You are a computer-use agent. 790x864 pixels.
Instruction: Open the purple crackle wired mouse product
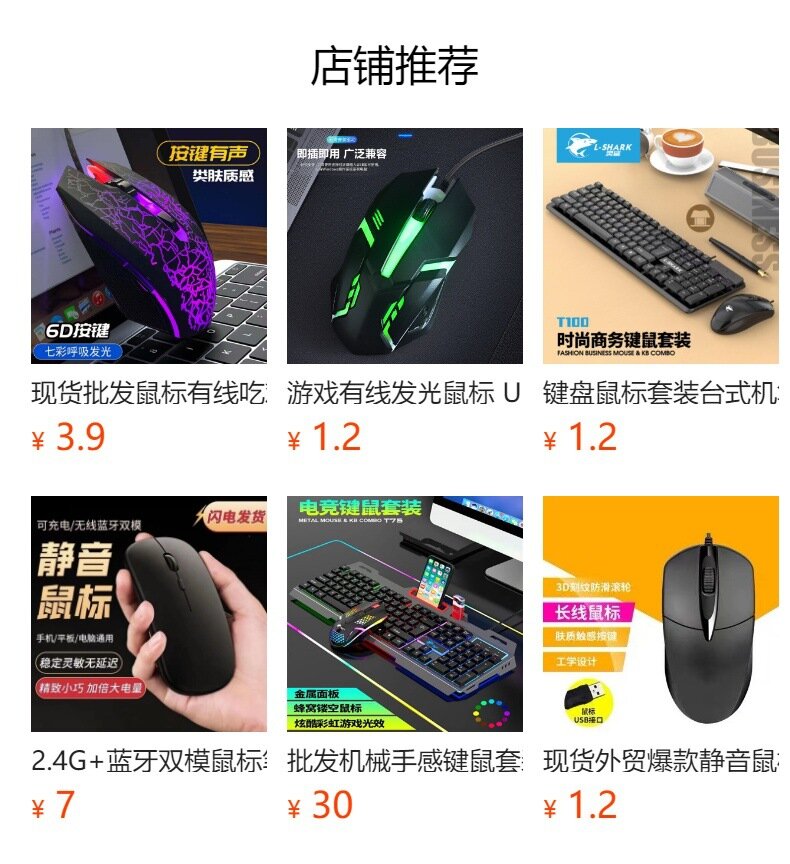[x=149, y=246]
